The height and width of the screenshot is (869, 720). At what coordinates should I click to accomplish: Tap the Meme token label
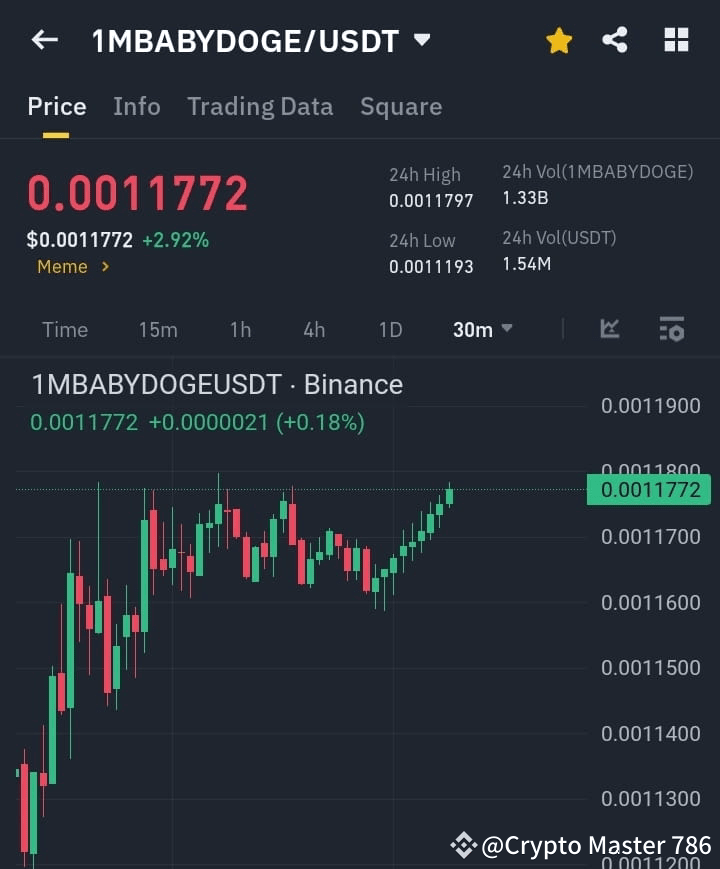(60, 267)
